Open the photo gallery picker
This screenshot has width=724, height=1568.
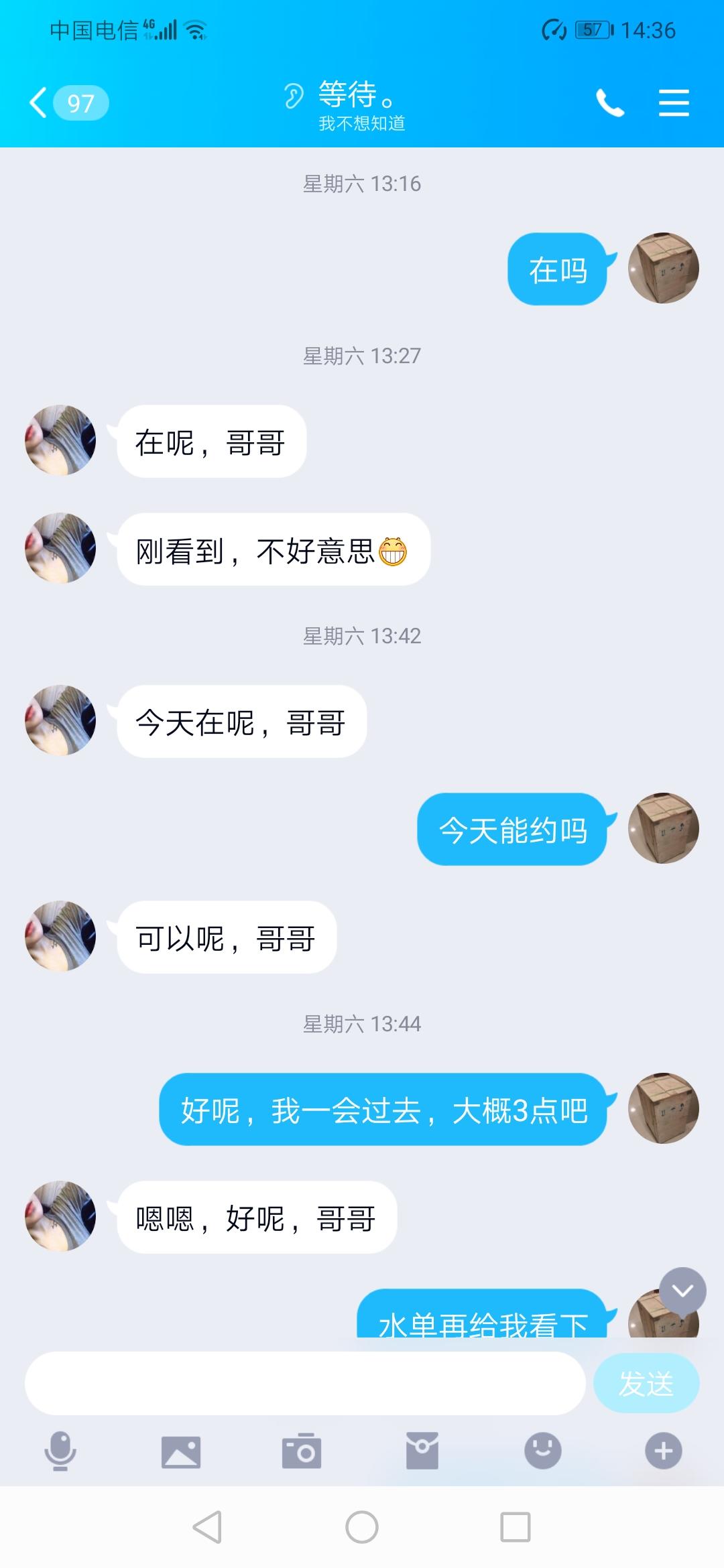(181, 1451)
